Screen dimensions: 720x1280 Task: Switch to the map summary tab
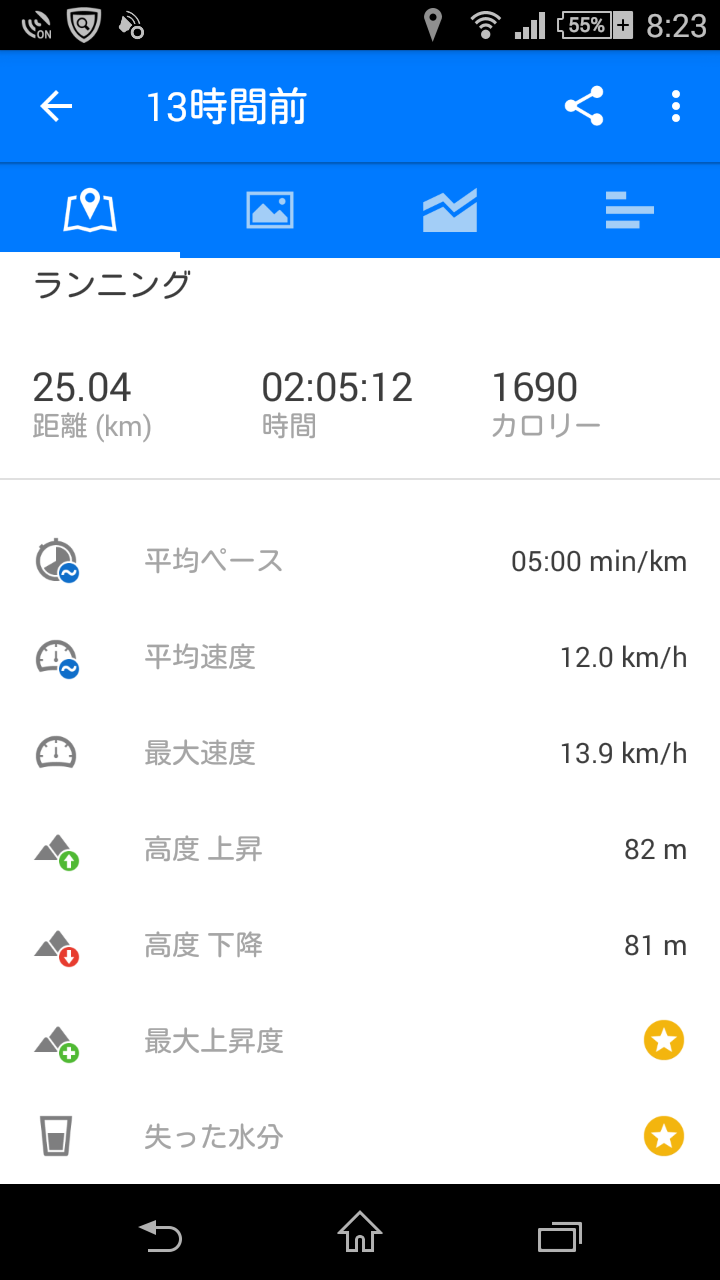pyautogui.click(x=90, y=211)
